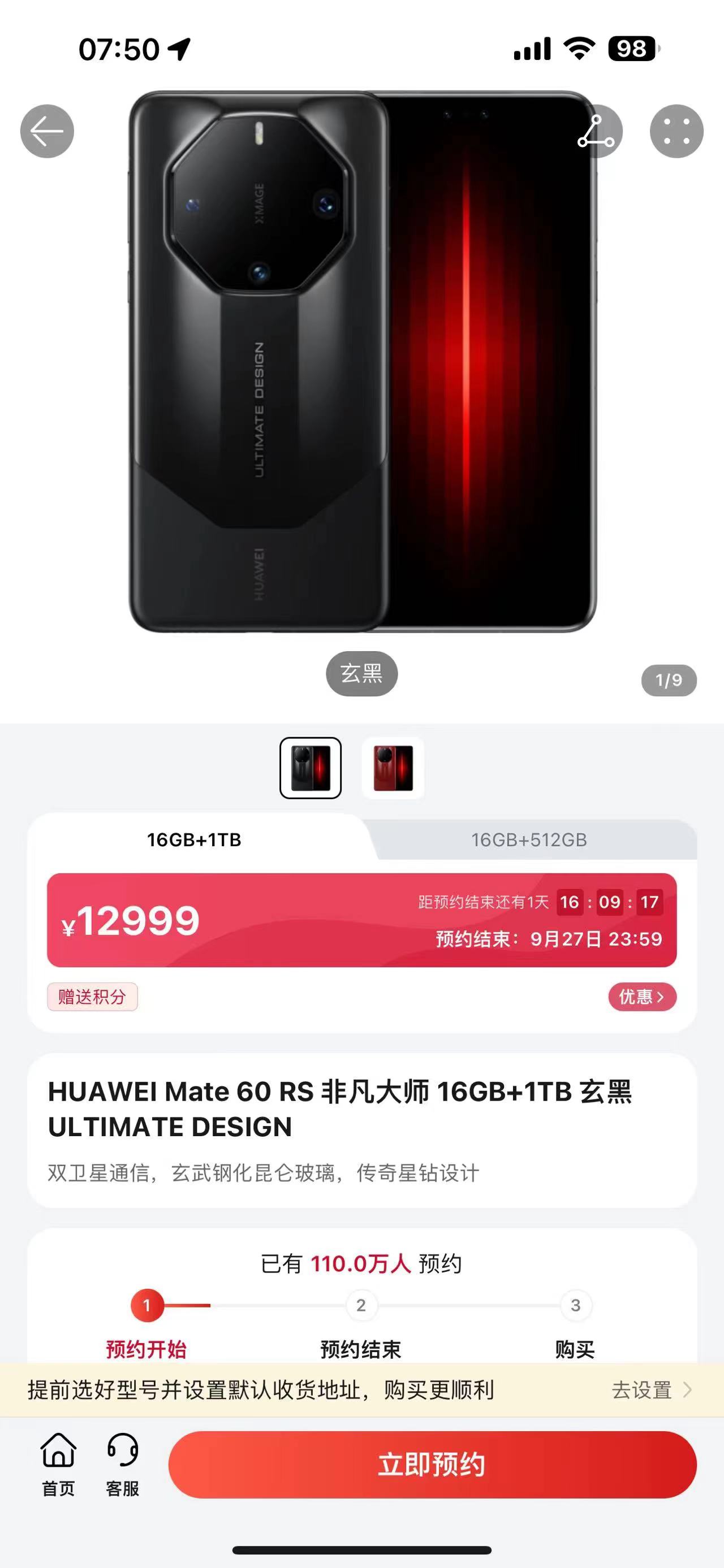Switch to the 16GB+512GB storage tab
Image resolution: width=724 pixels, height=1568 pixels.
pyautogui.click(x=528, y=840)
